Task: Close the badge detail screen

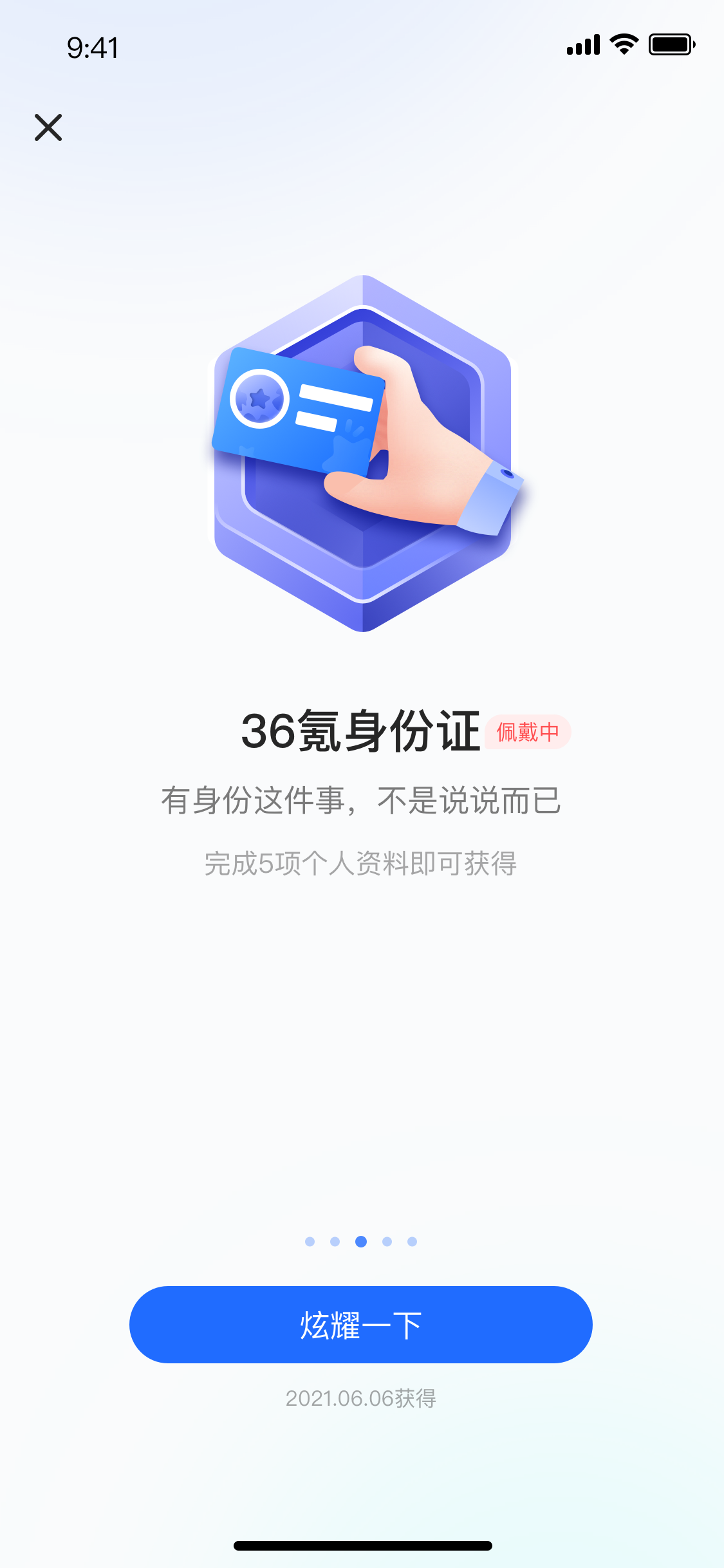Action: tap(48, 127)
